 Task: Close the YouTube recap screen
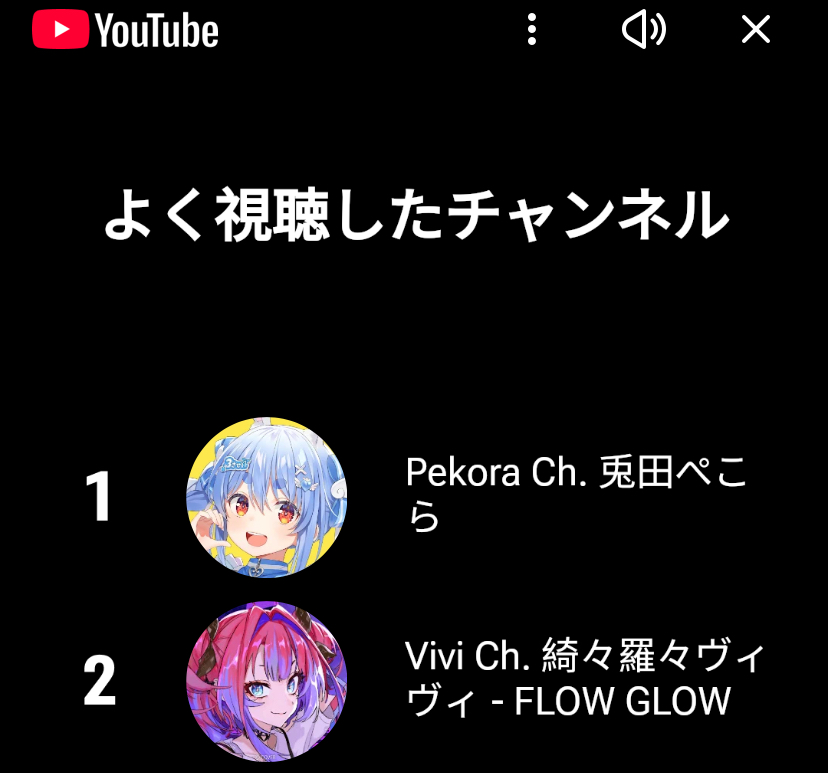[756, 31]
